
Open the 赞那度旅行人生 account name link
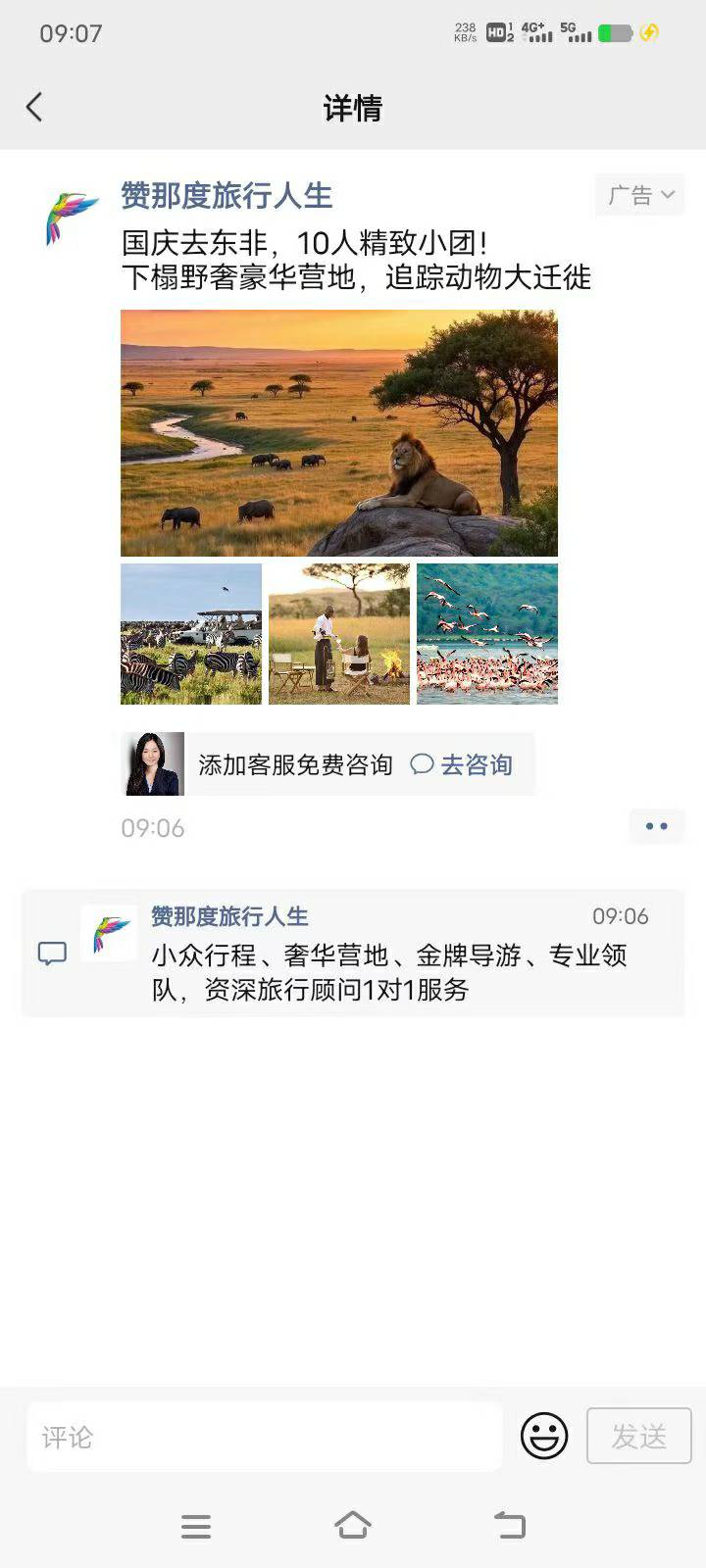coord(227,195)
